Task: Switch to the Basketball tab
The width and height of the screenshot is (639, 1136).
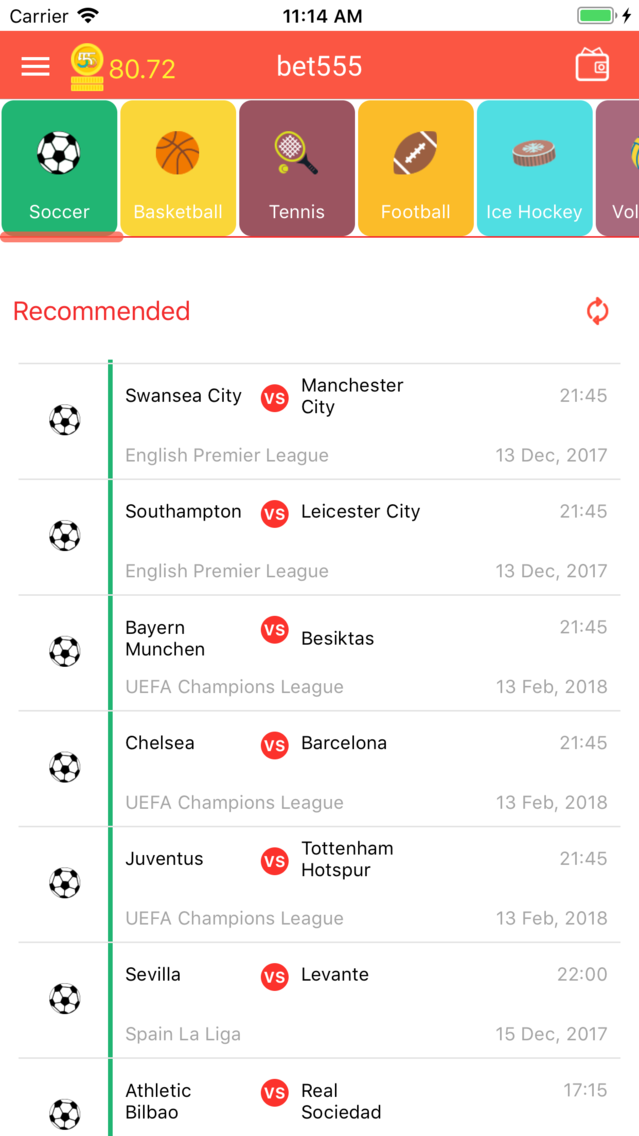Action: 178,168
